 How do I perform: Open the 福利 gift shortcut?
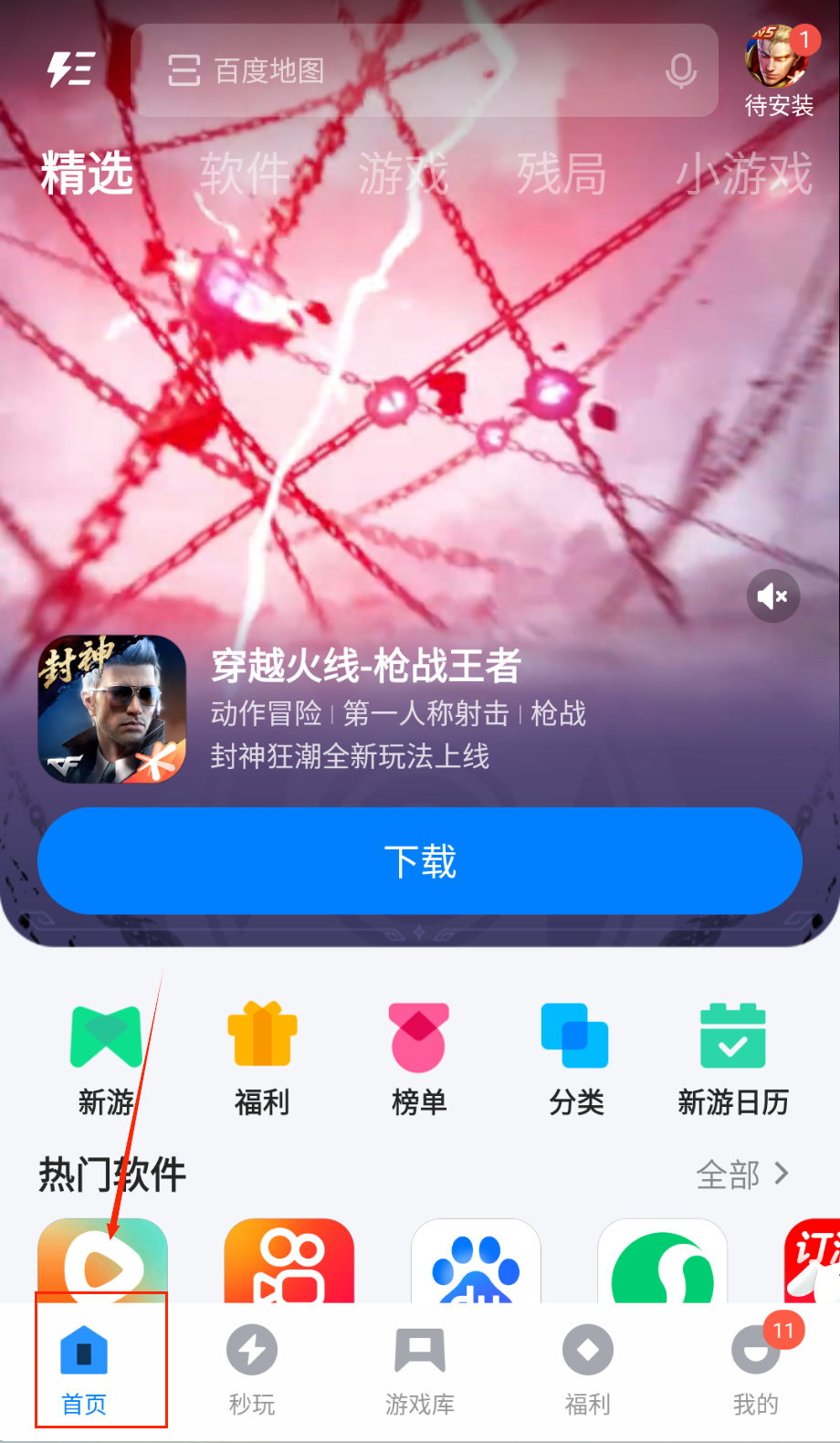[262, 1059]
